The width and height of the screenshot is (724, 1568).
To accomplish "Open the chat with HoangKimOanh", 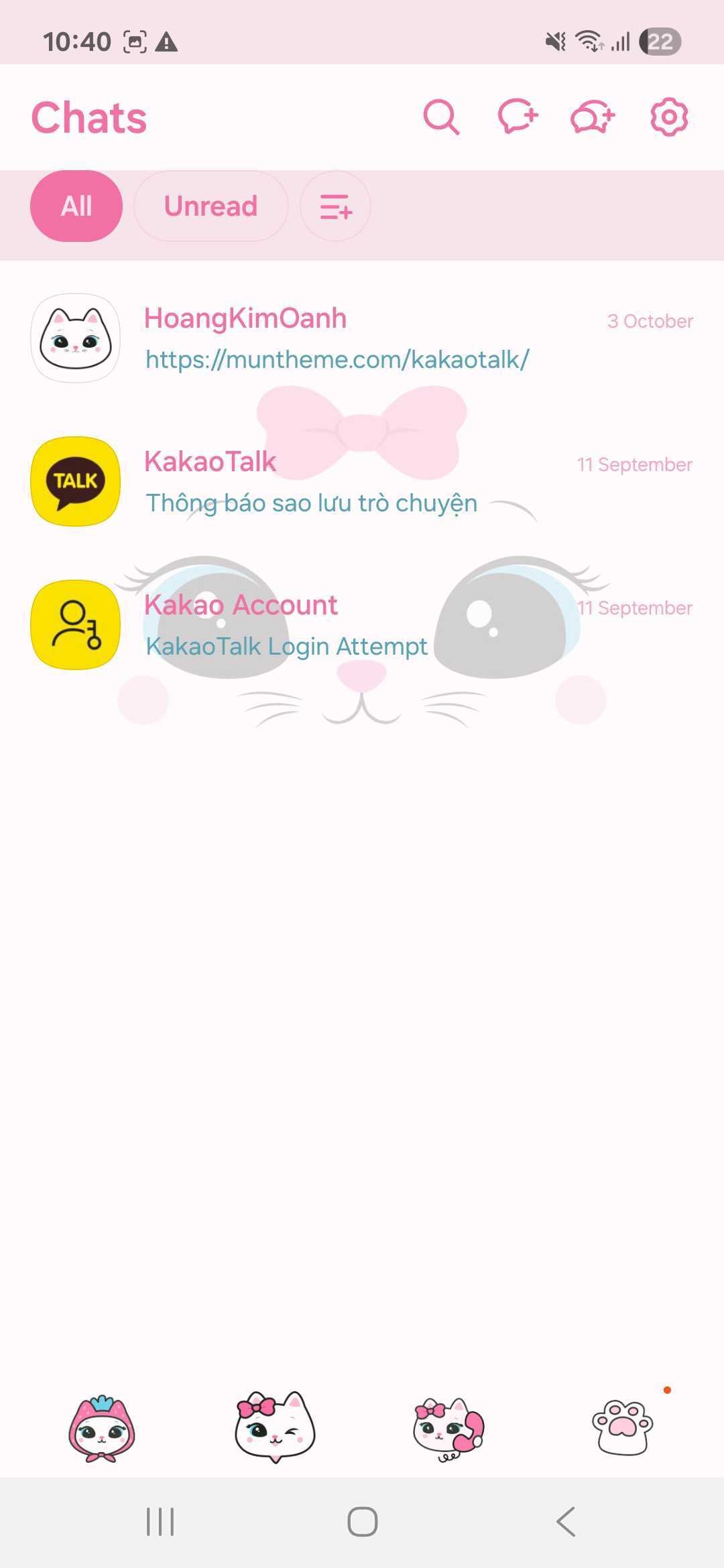I will pos(362,338).
